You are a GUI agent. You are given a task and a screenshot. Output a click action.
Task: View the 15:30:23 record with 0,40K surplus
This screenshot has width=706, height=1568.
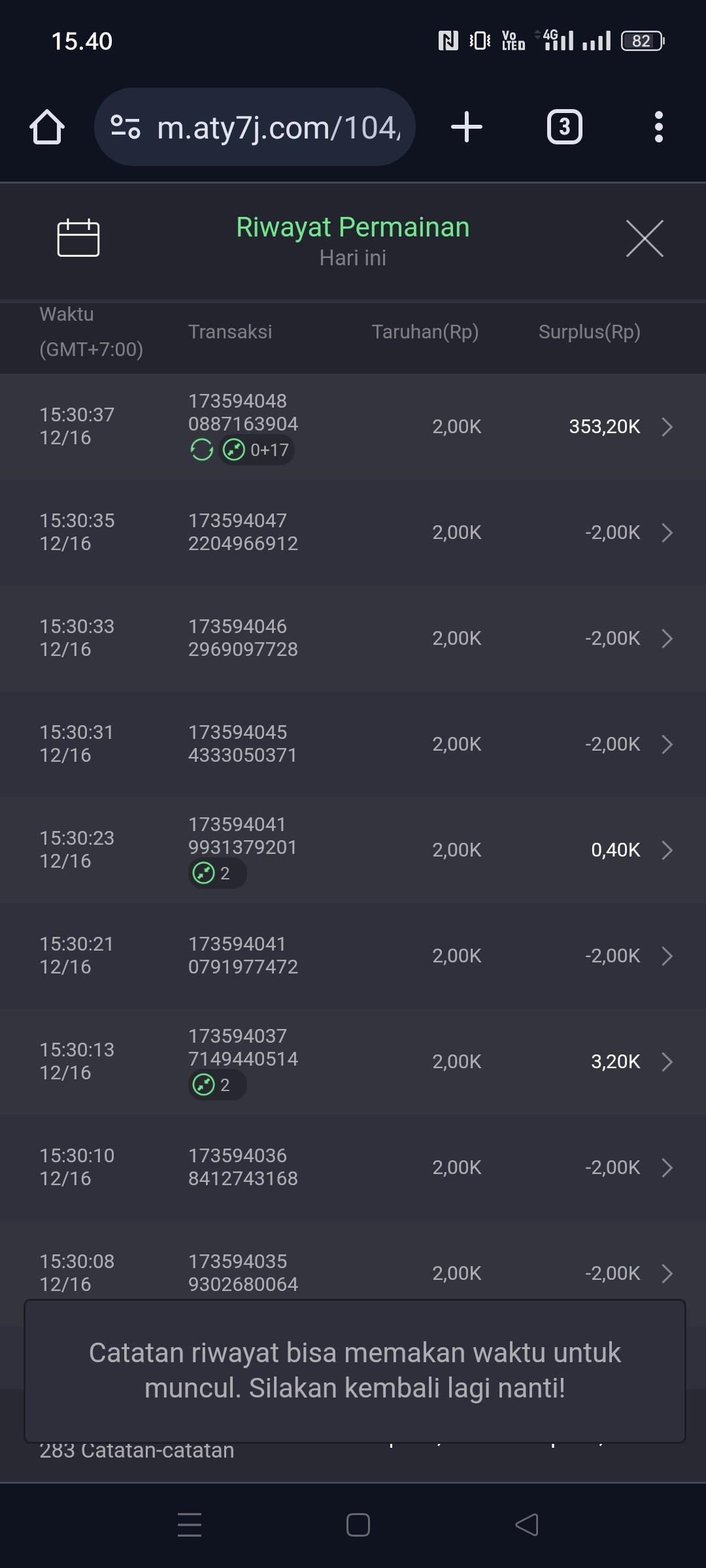click(x=353, y=850)
